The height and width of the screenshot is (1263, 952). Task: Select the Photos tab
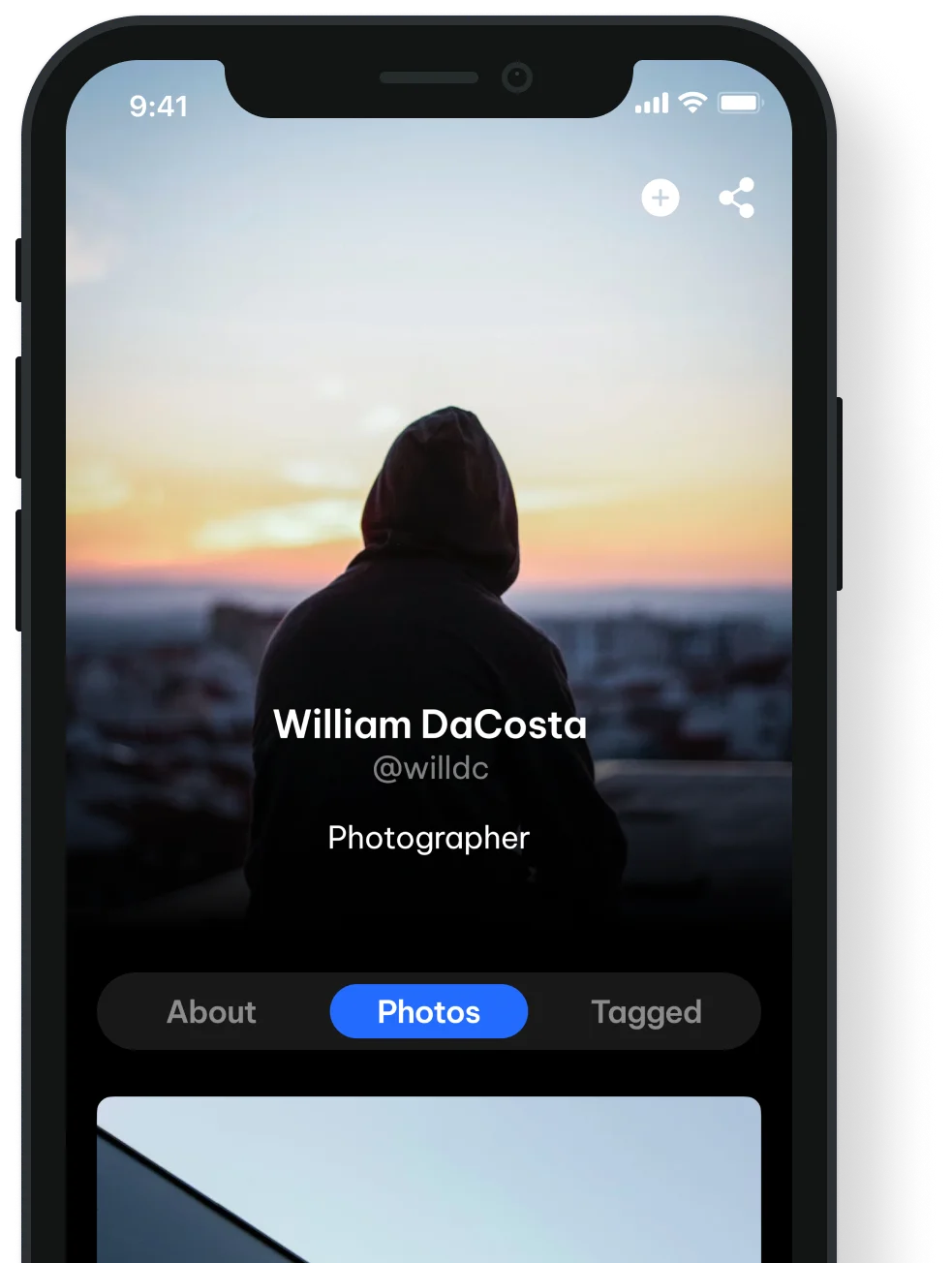click(x=429, y=1011)
